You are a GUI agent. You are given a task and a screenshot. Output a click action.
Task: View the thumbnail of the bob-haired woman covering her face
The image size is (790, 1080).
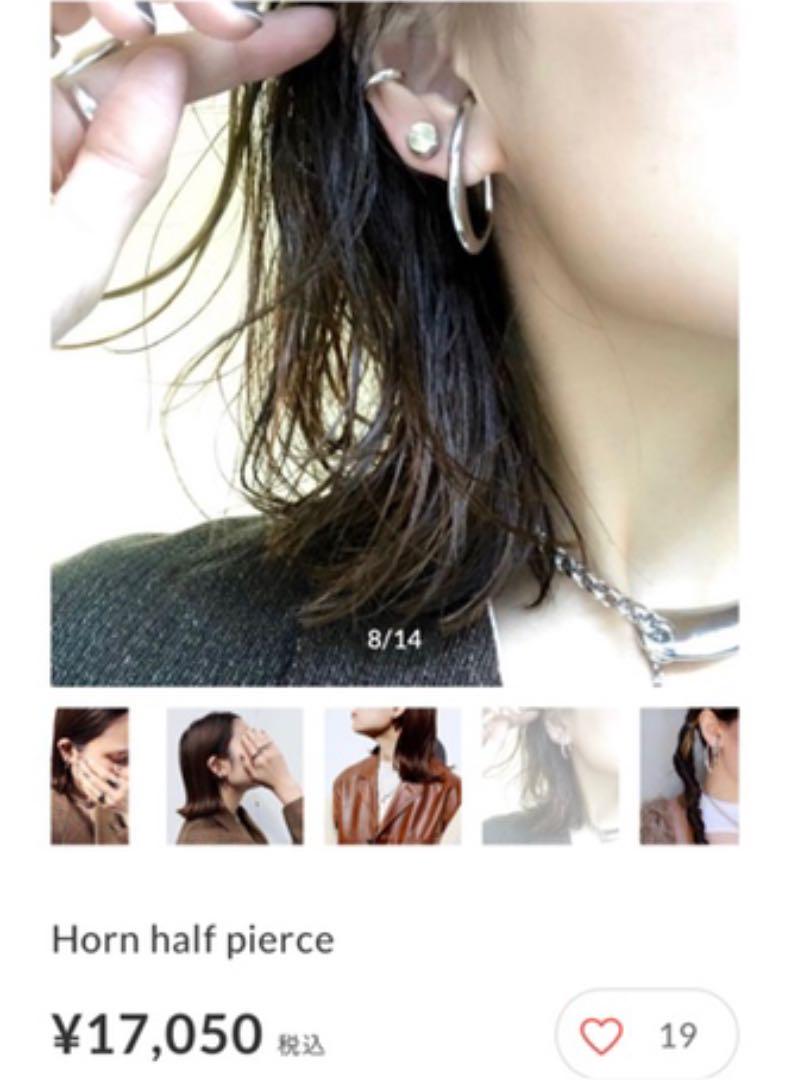click(x=235, y=776)
